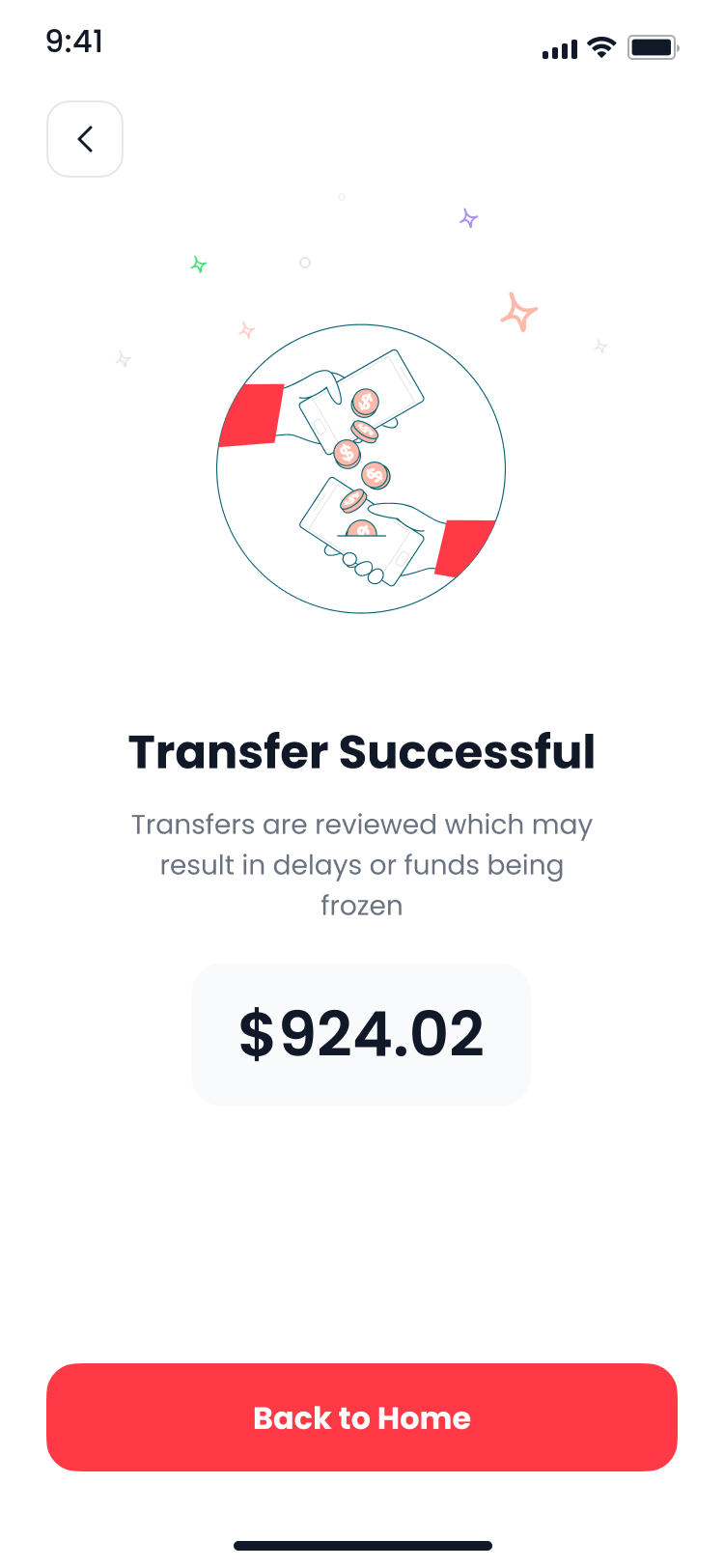Click the purple sparkle above the illustration

pyautogui.click(x=468, y=219)
